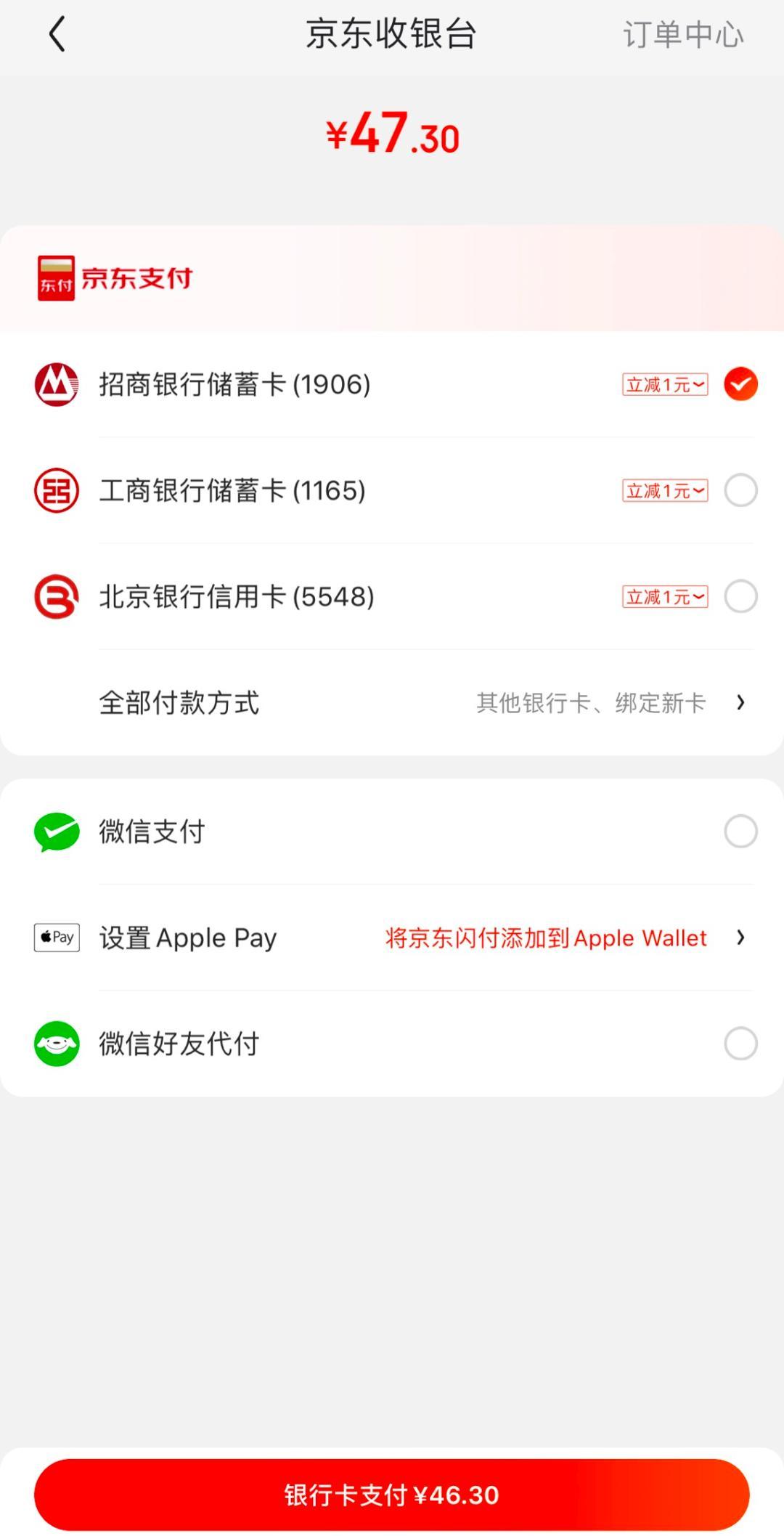784x1536 pixels.
Task: Click the Apple Pay icon
Action: [x=56, y=937]
